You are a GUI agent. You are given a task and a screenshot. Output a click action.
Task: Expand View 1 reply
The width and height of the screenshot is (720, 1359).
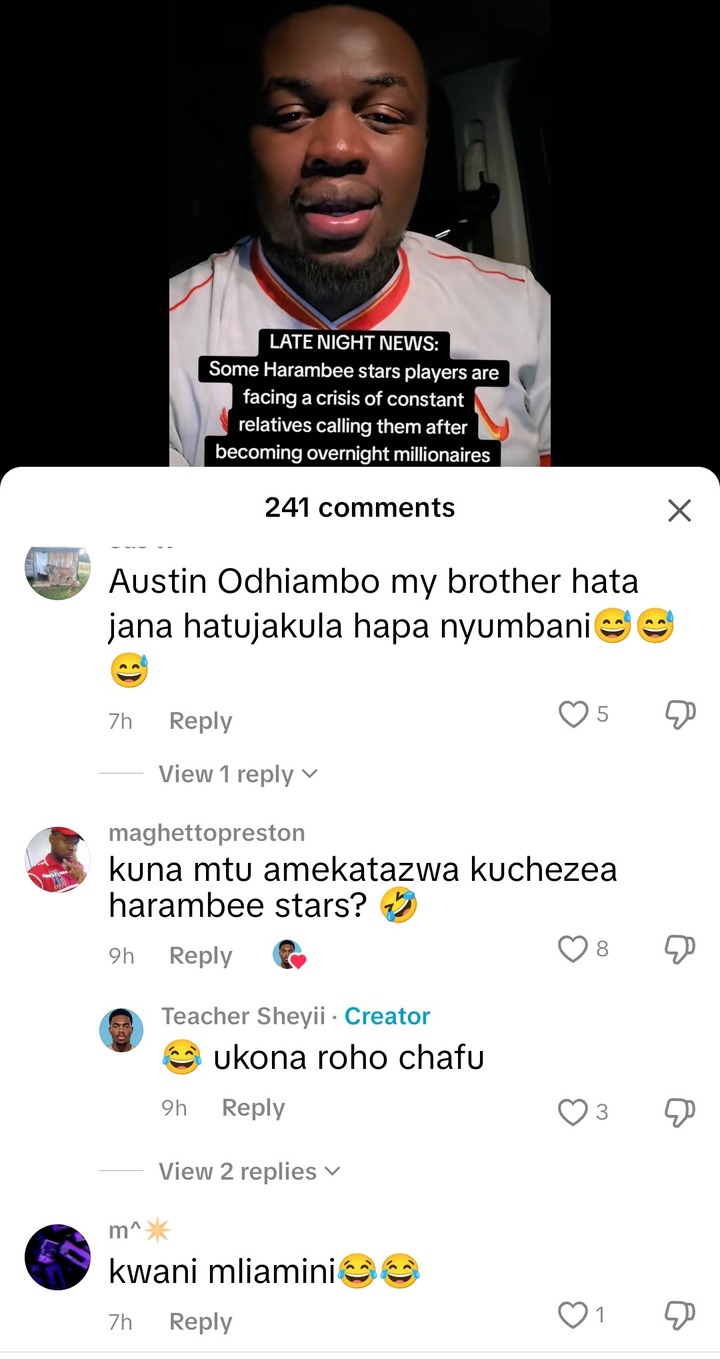pyautogui.click(x=238, y=774)
